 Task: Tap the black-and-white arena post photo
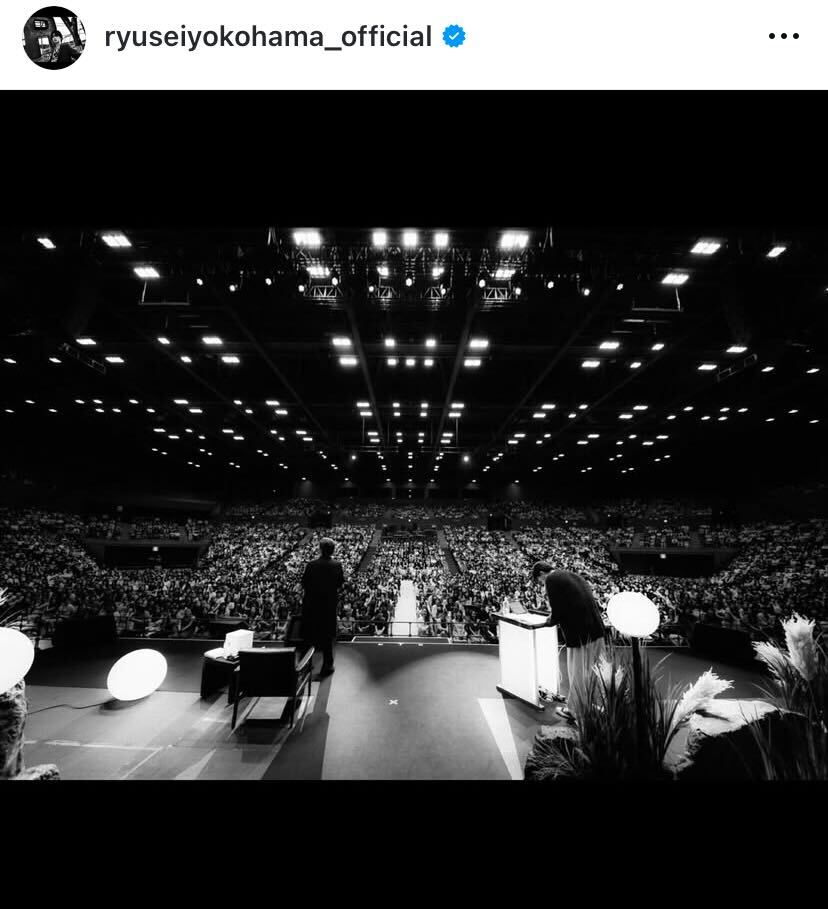tap(414, 504)
